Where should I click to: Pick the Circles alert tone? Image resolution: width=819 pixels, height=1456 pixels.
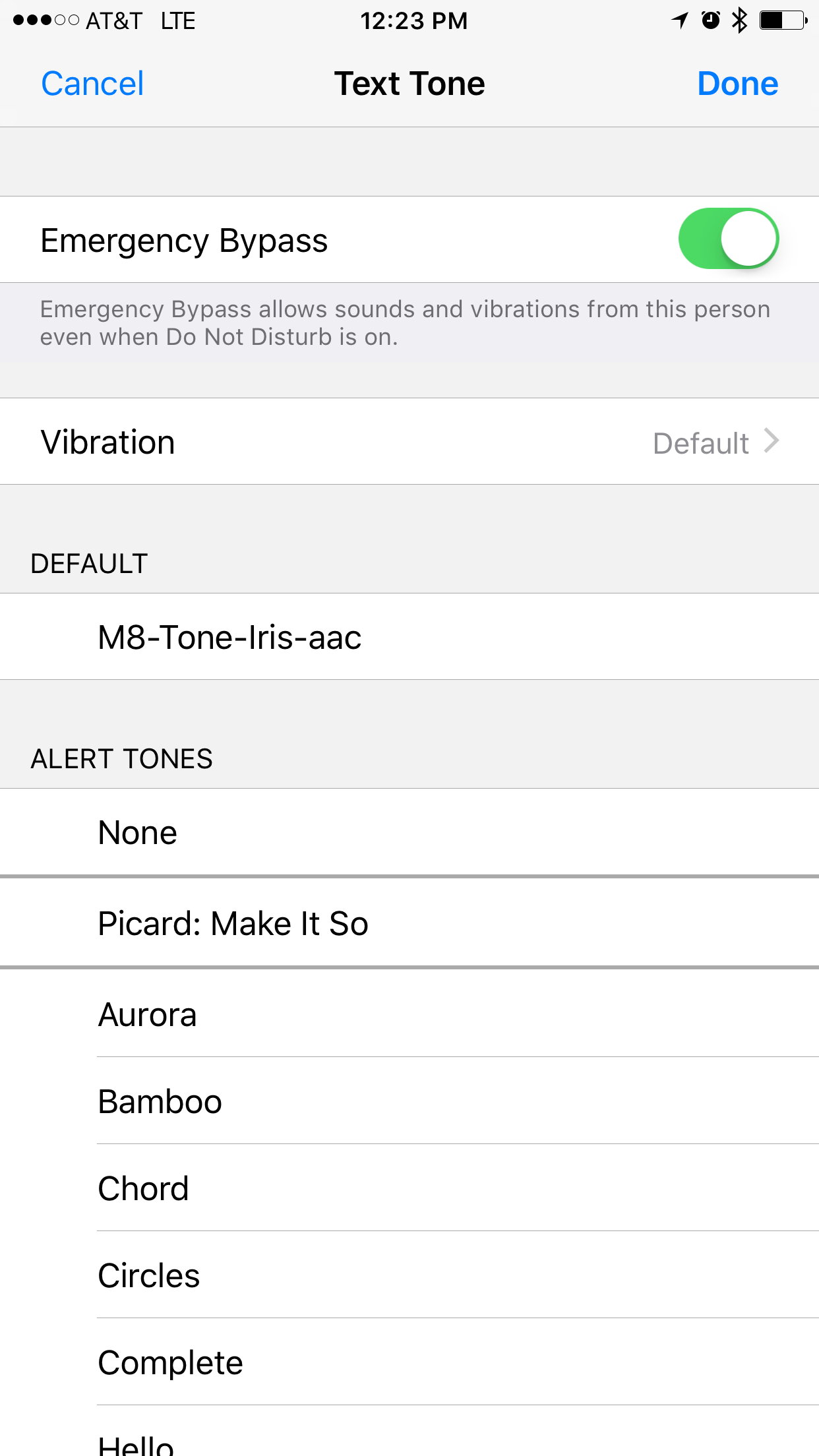click(x=409, y=1275)
